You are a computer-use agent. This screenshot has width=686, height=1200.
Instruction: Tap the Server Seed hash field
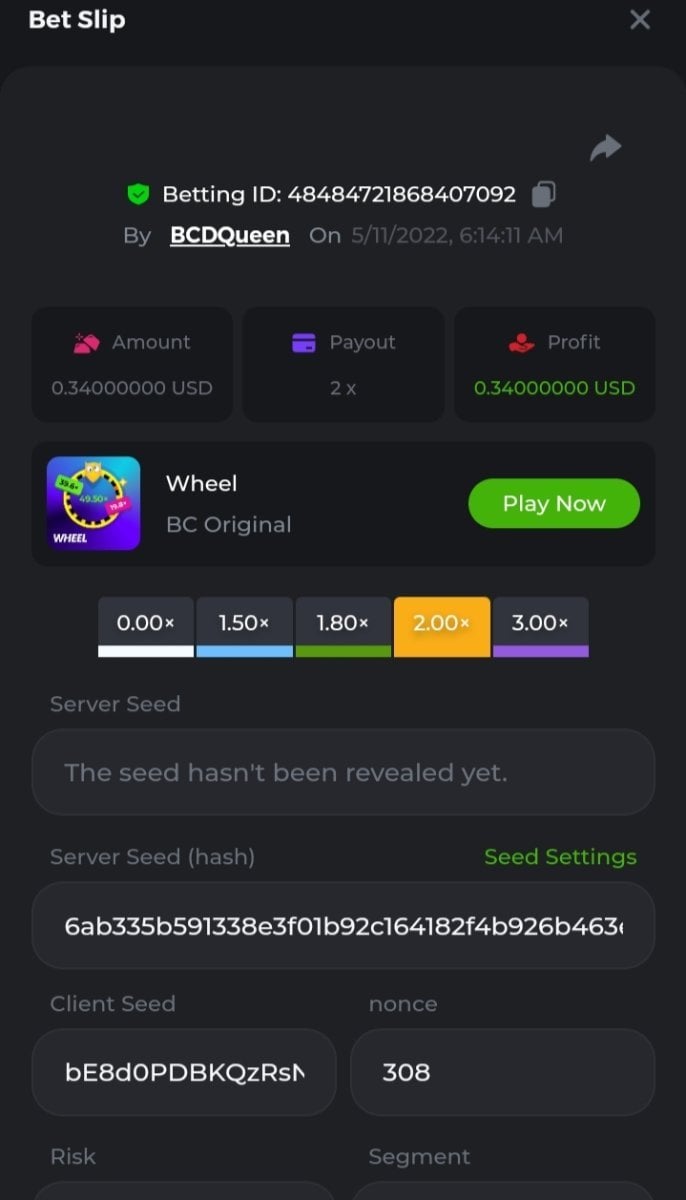(343, 926)
